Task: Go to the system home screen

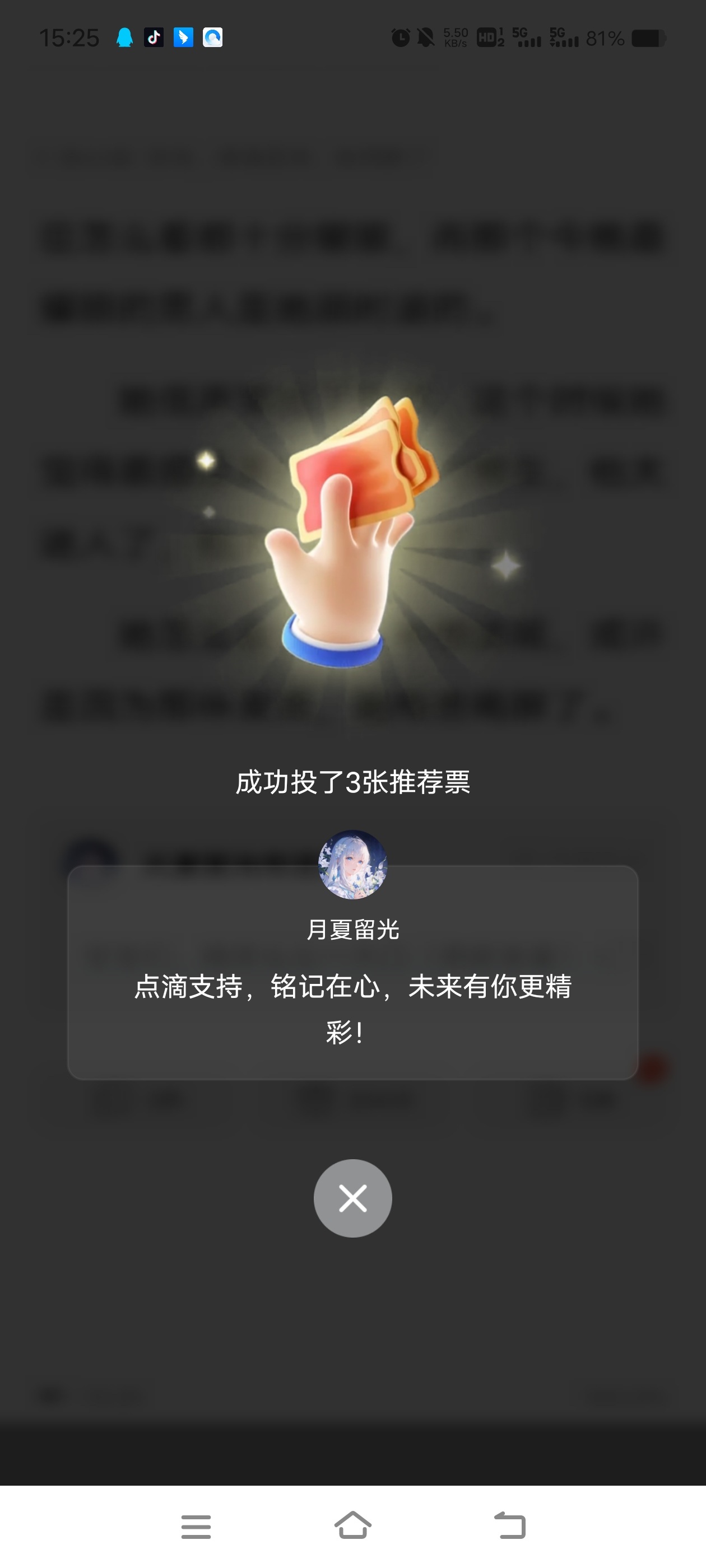Action: pyautogui.click(x=352, y=1525)
